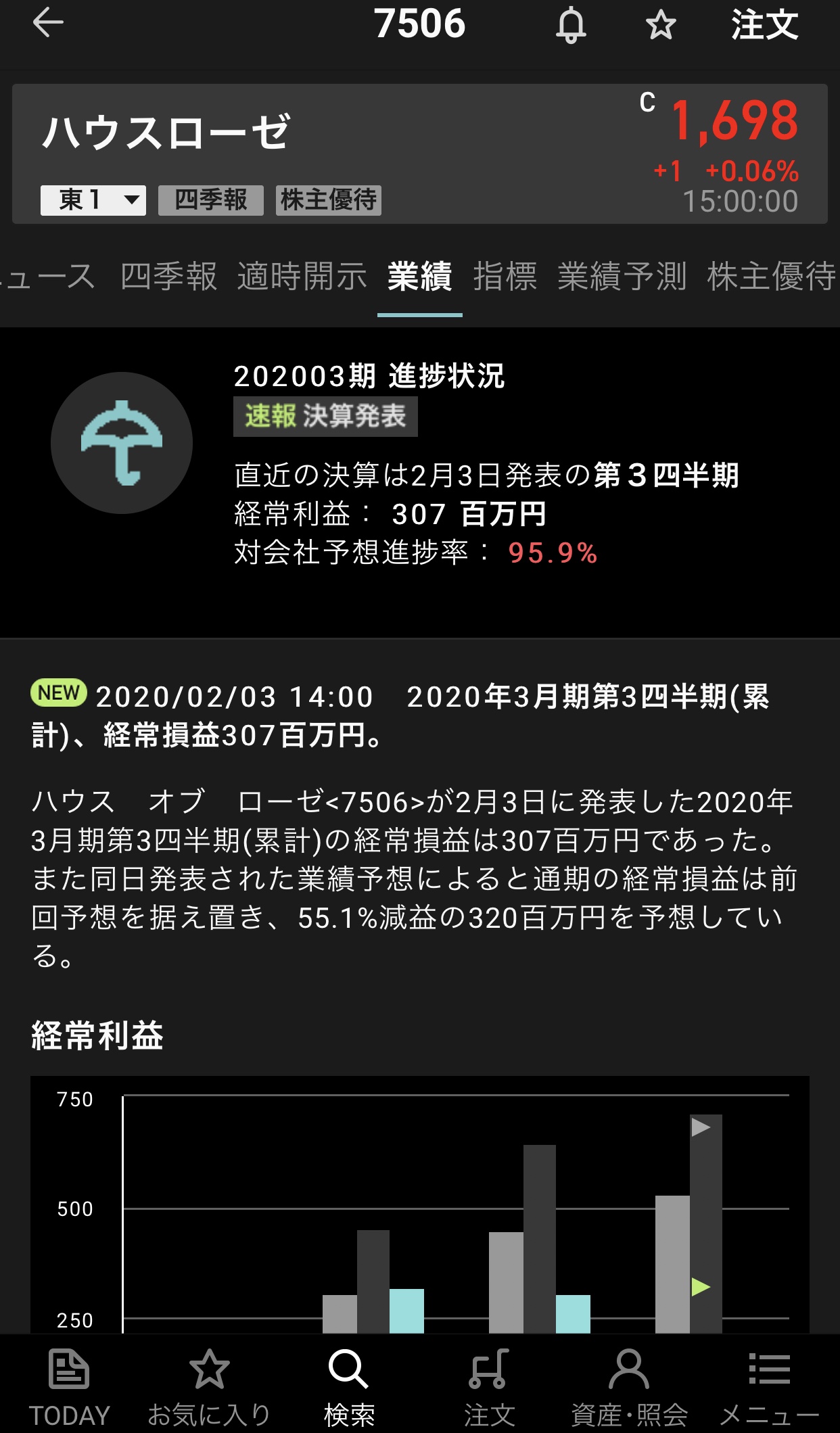The width and height of the screenshot is (840, 1433).
Task: Open the 資産・照会 bottom tab
Action: [x=629, y=1386]
